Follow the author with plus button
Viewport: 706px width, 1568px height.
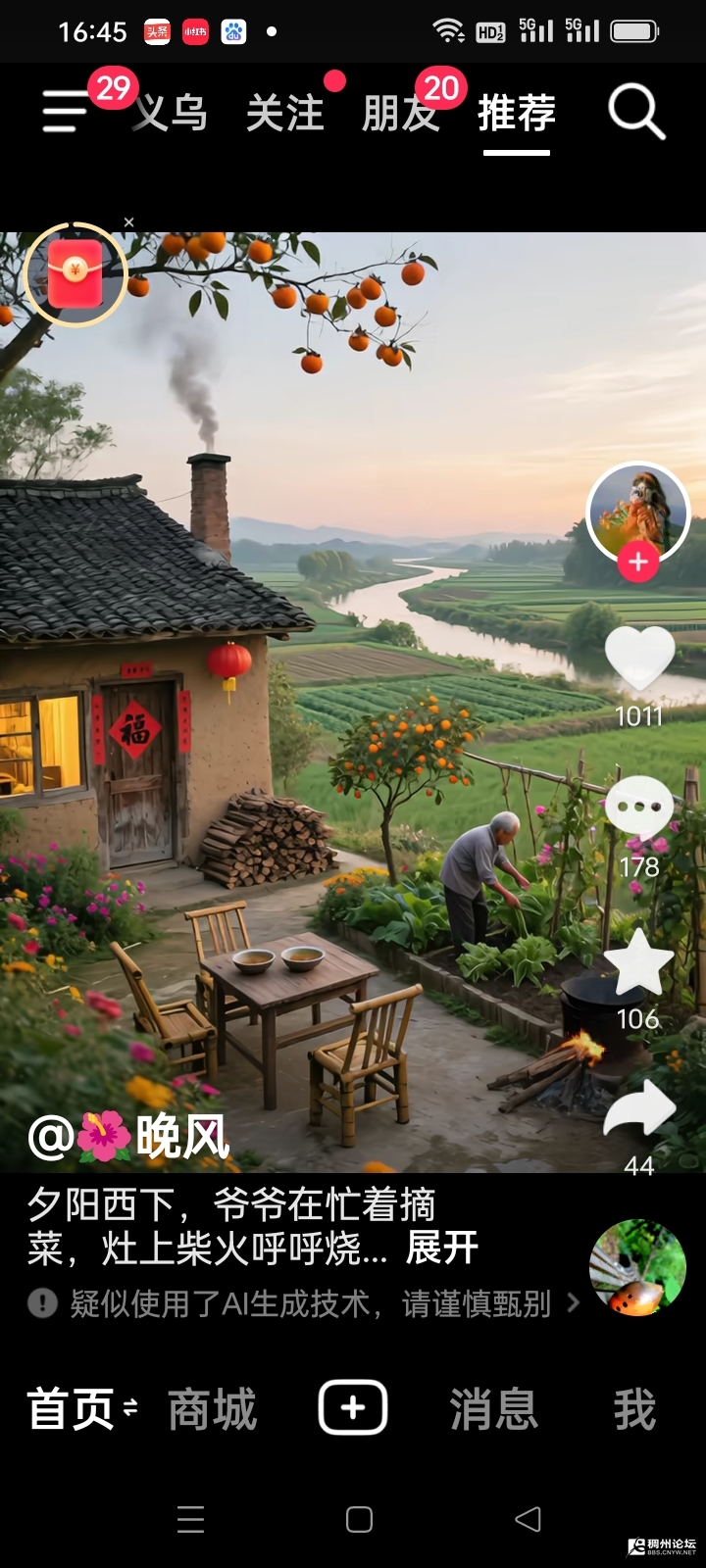(x=638, y=563)
